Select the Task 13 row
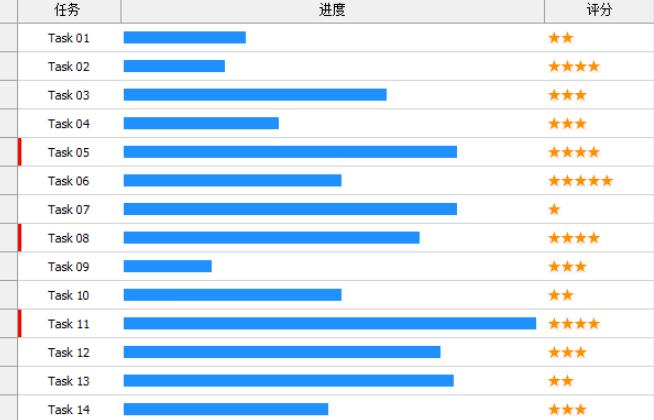Viewport: 654px width, 420px height. tap(68, 381)
